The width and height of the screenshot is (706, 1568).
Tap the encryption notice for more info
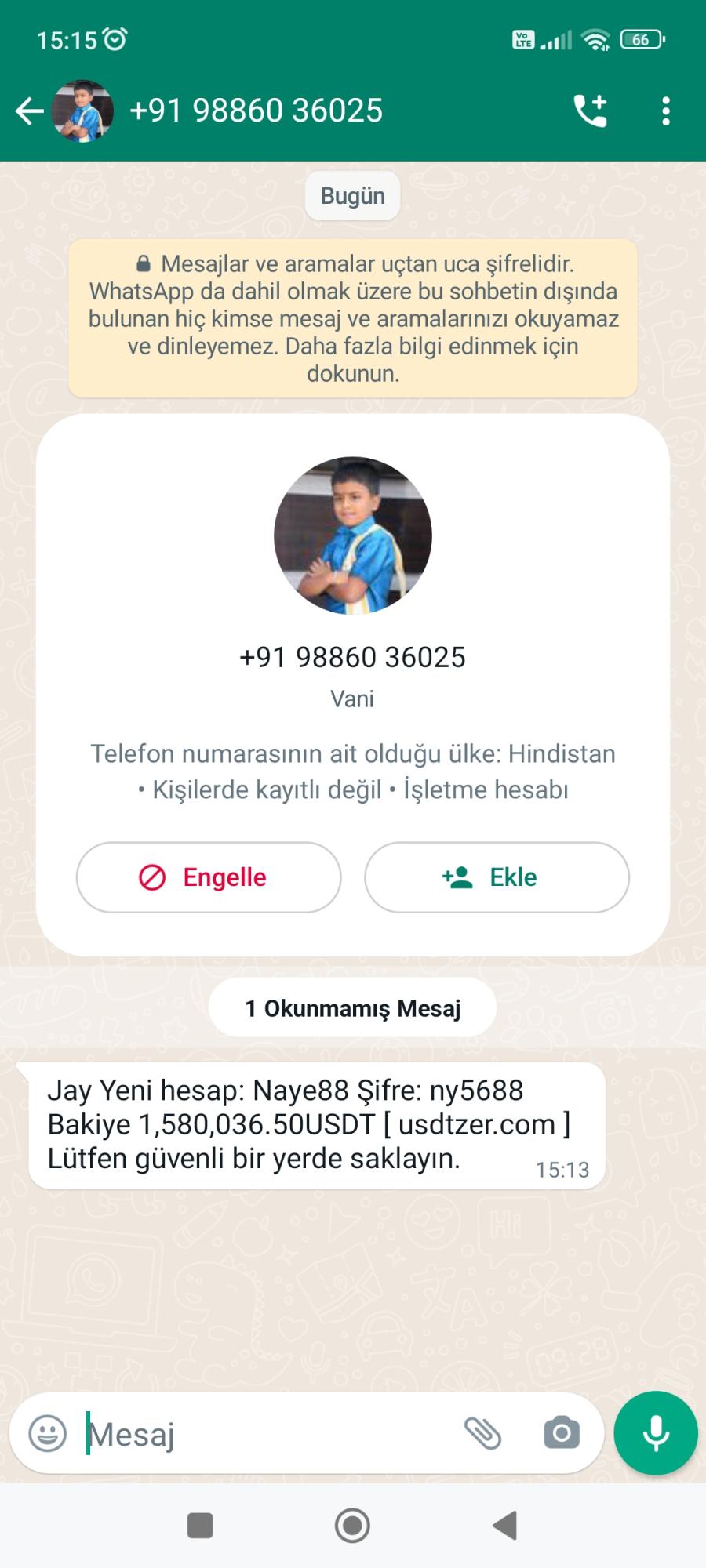click(353, 318)
